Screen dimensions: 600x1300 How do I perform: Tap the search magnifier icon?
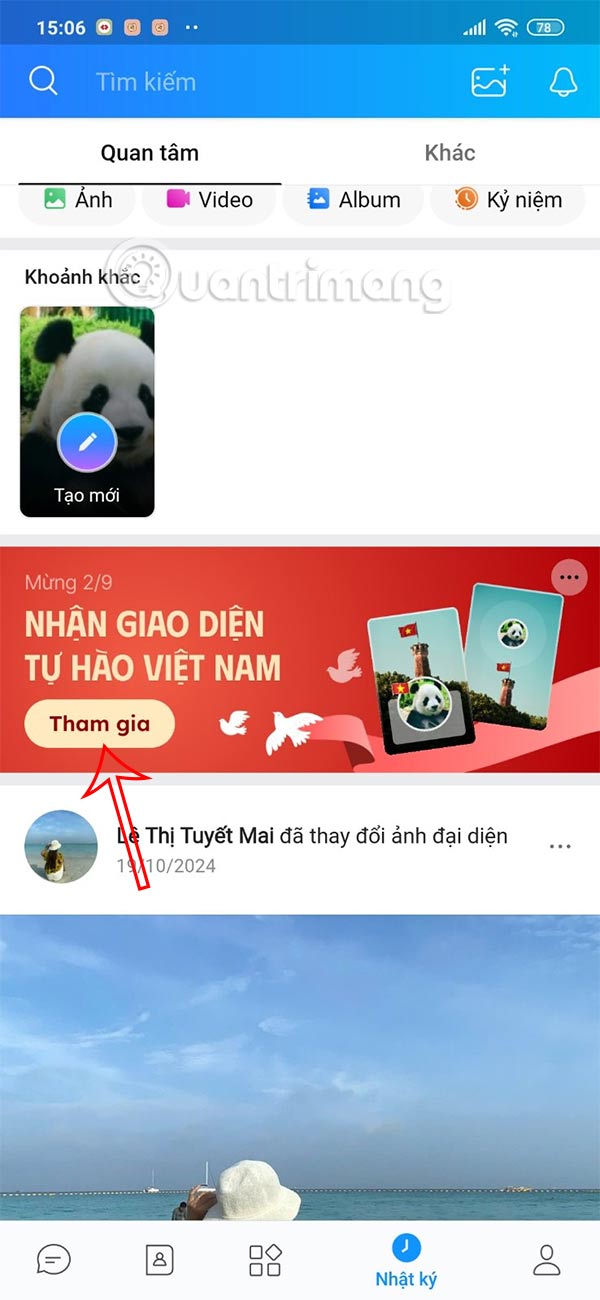(x=43, y=81)
